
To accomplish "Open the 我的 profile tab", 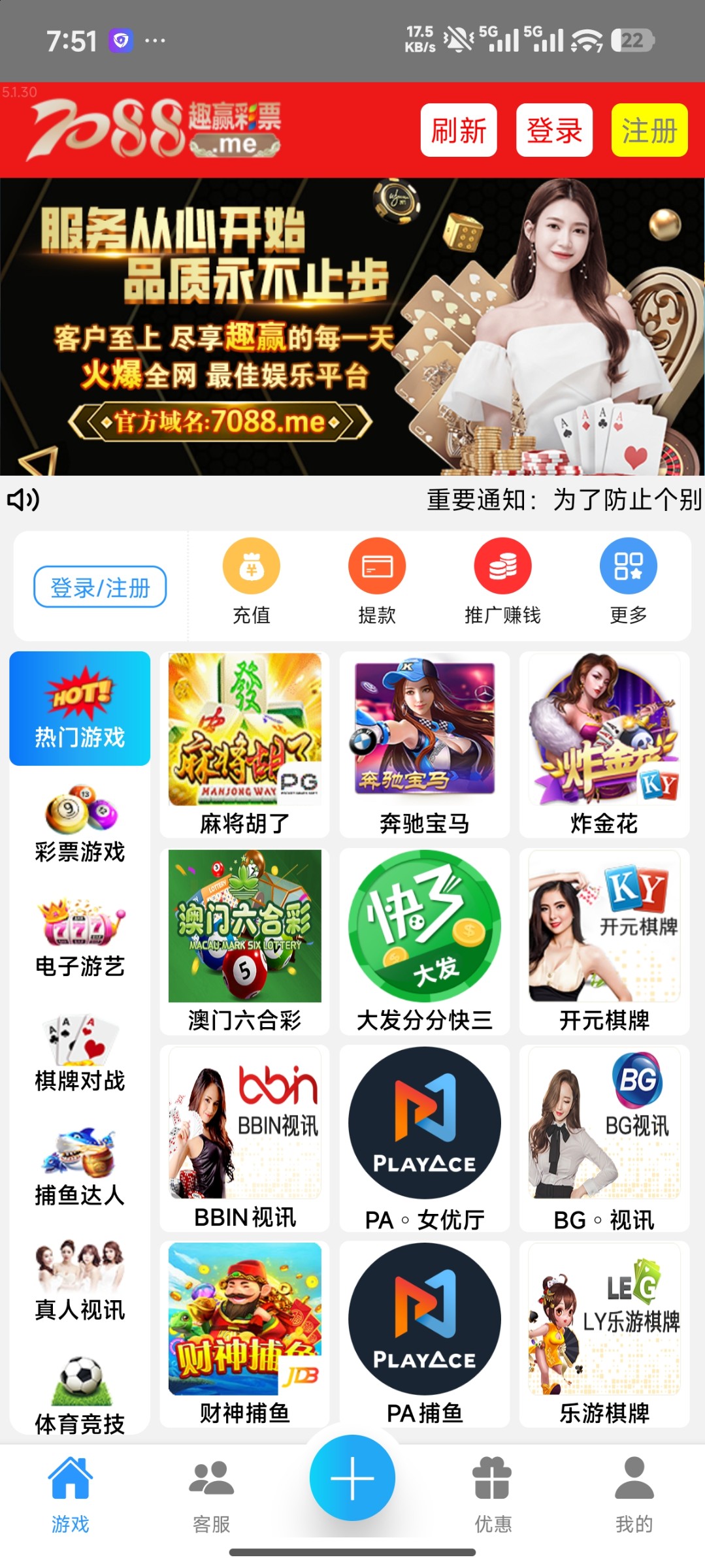I will coord(634,1495).
